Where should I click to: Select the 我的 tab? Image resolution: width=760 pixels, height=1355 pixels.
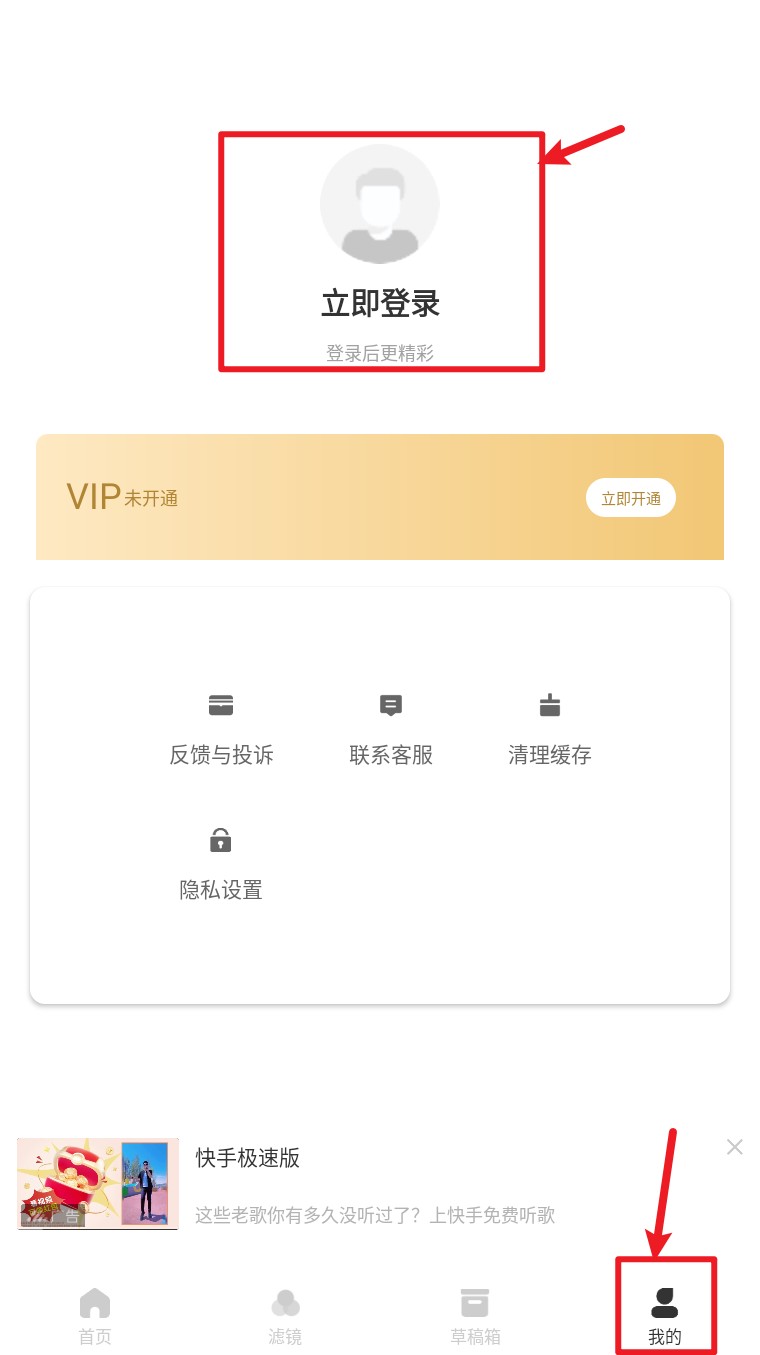click(665, 1316)
